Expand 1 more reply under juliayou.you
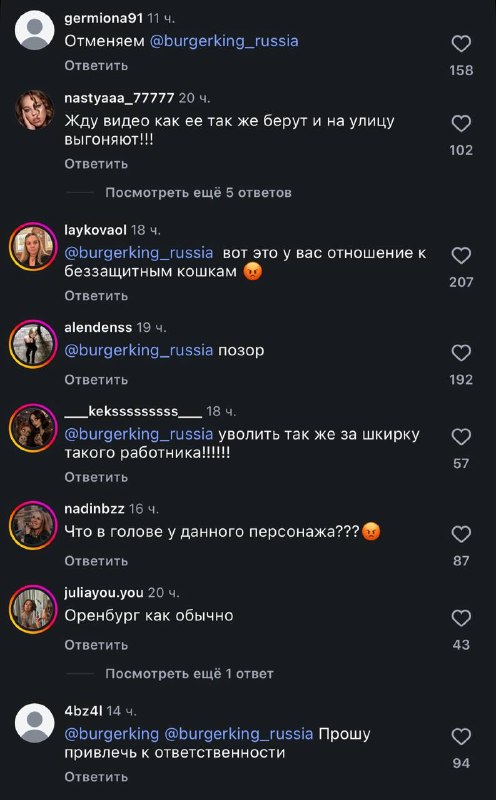496x800 pixels. point(189,674)
